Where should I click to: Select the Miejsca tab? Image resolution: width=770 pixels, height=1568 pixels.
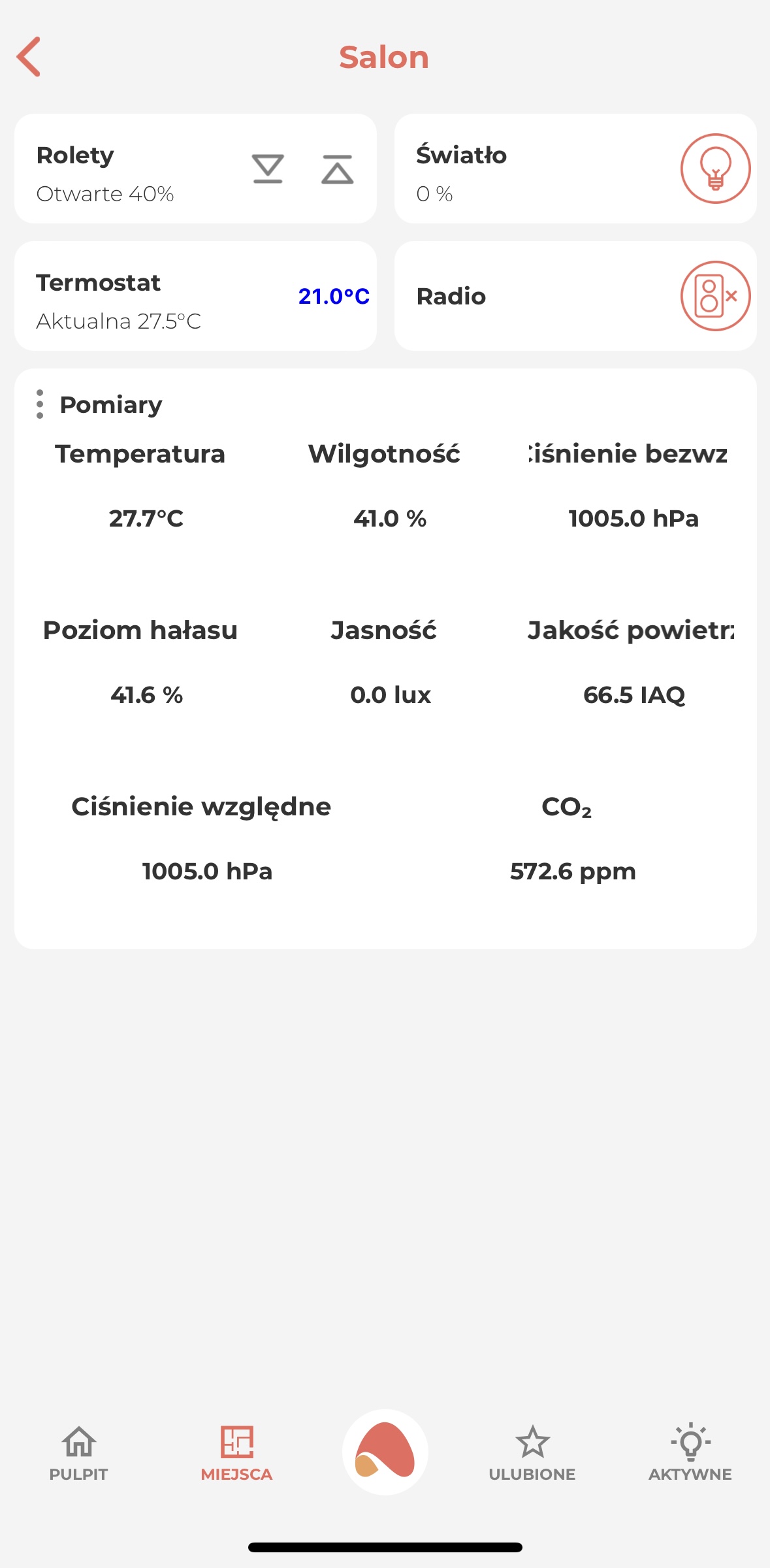pos(236,1454)
